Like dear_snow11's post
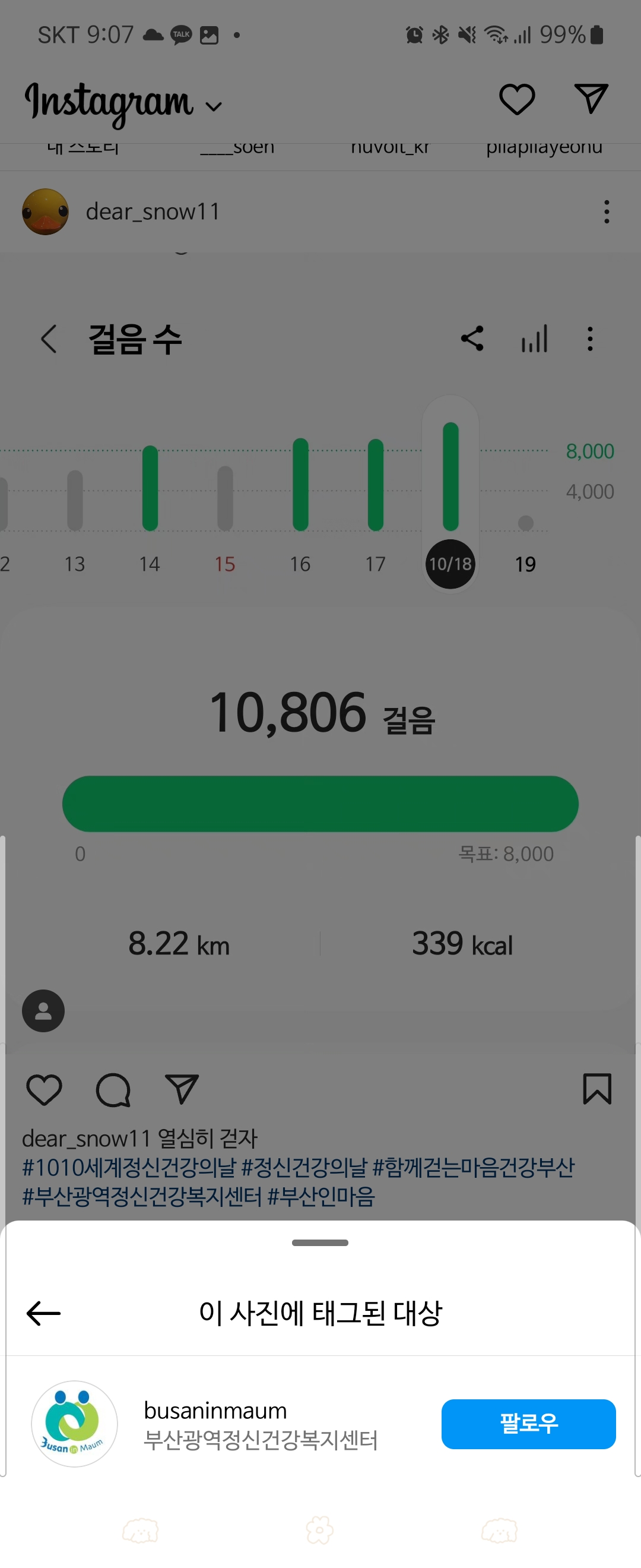This screenshot has height=1568, width=641. coord(44,1089)
